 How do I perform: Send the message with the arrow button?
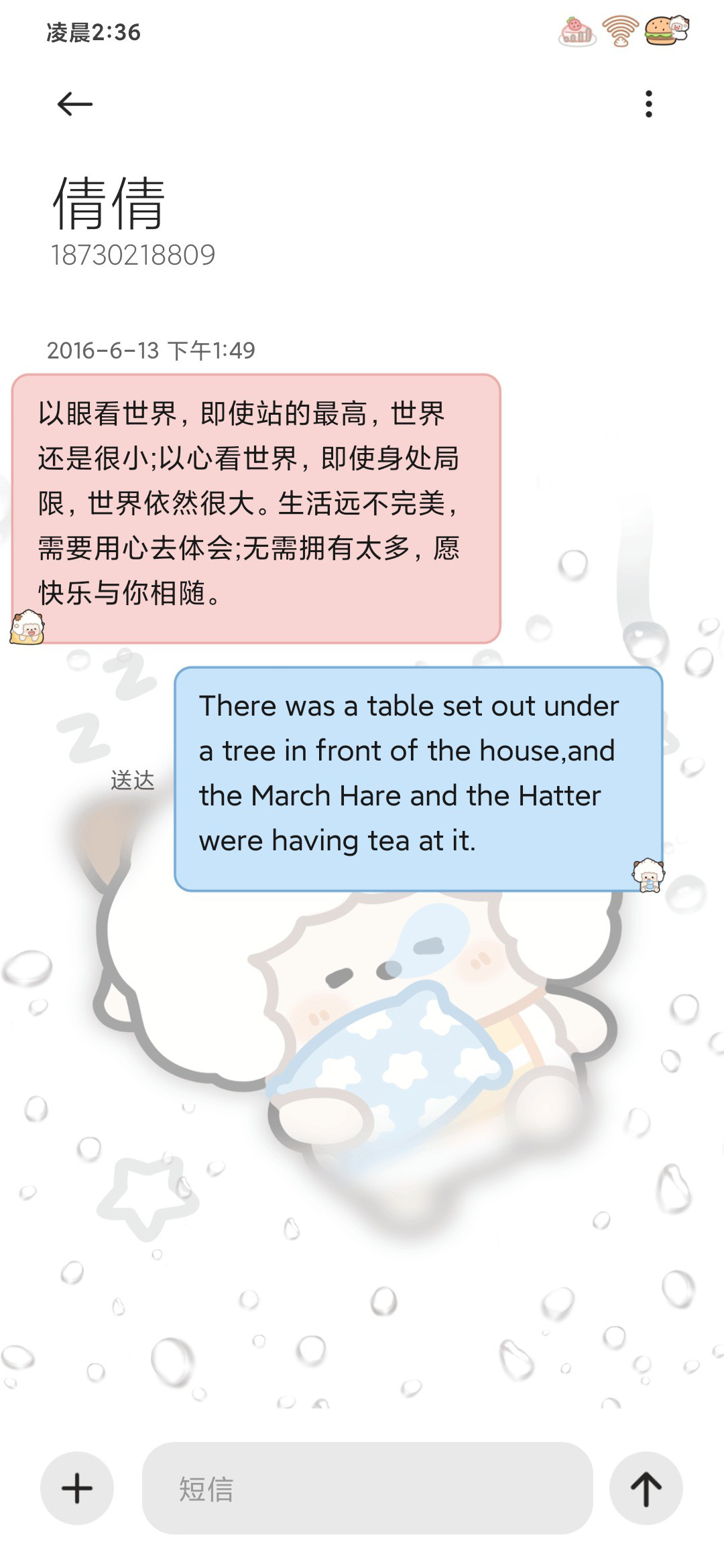(646, 1488)
